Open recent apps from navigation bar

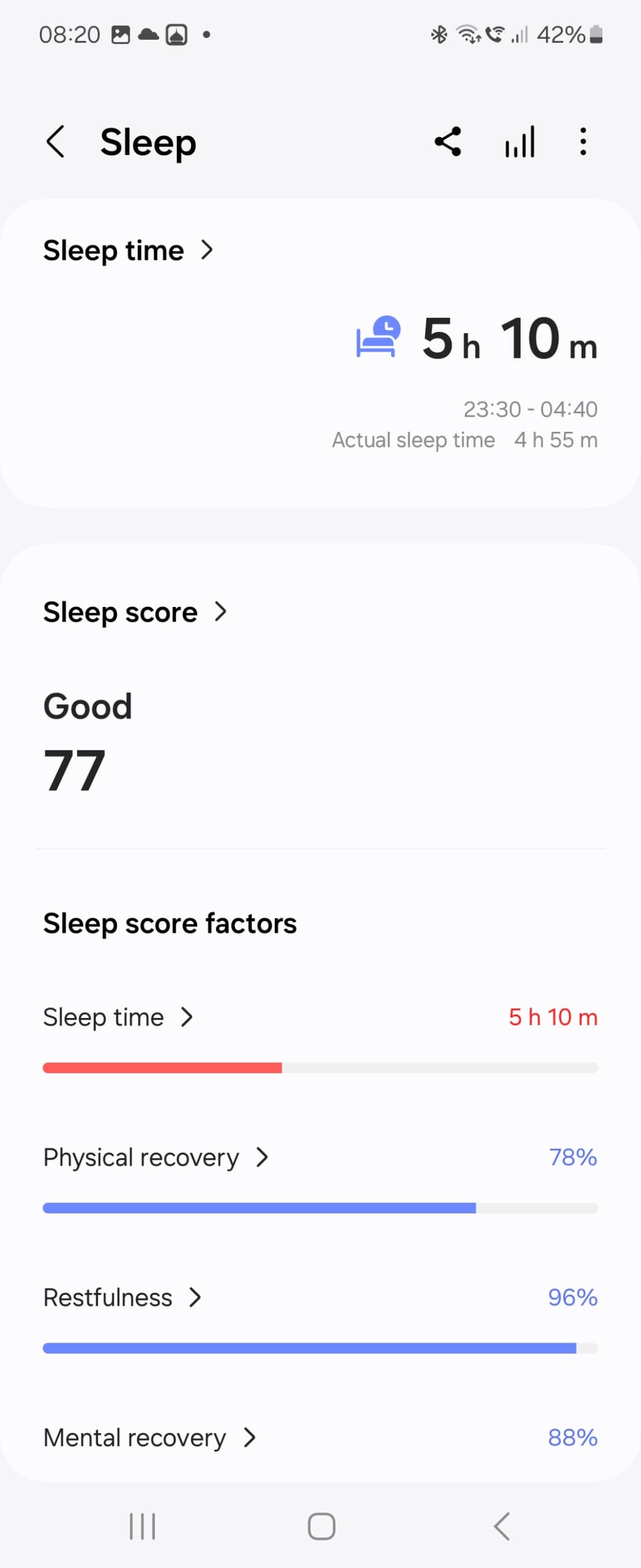tap(142, 1526)
